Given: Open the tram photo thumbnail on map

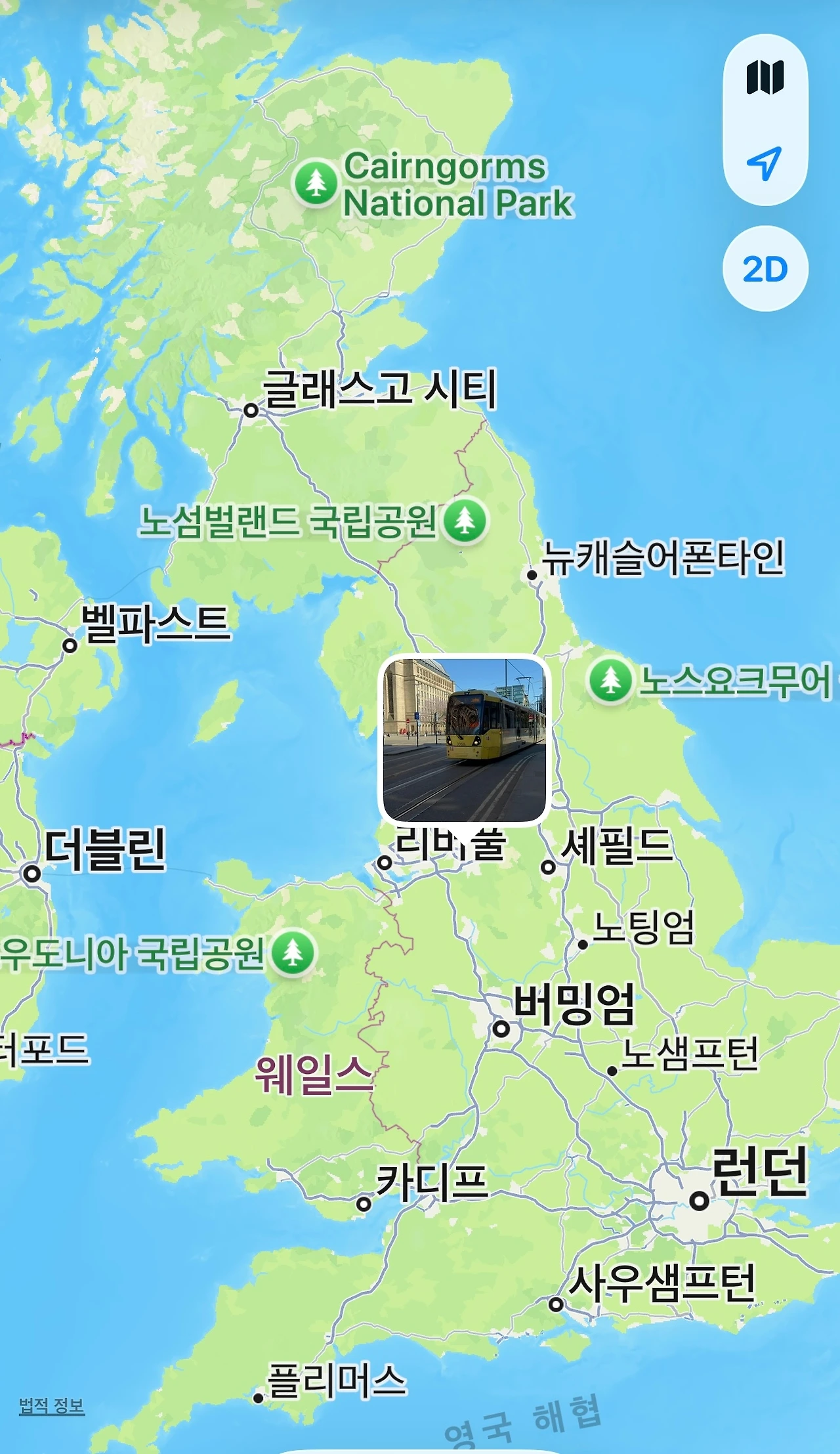Looking at the screenshot, I should (465, 740).
